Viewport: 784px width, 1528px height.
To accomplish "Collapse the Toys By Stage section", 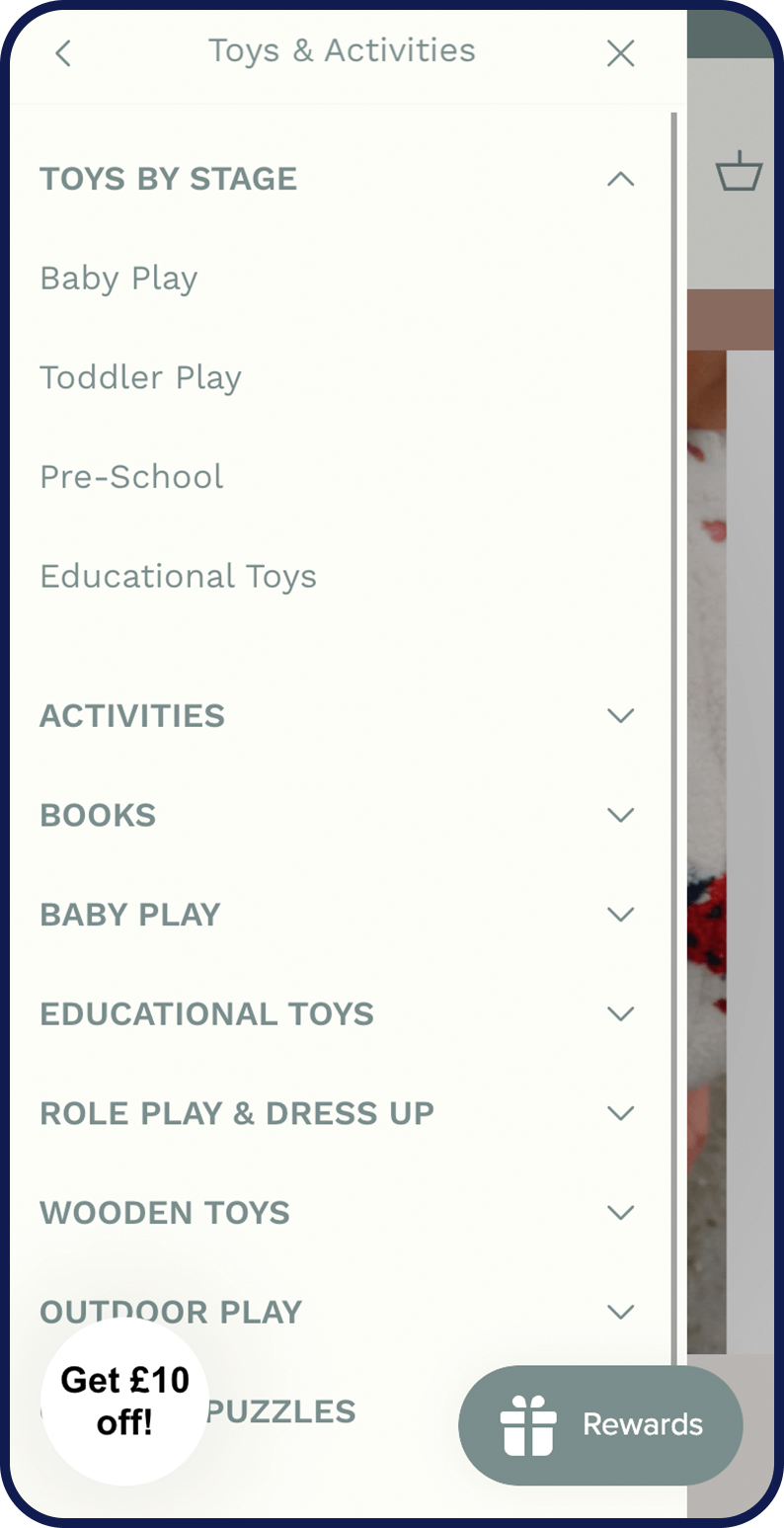I will tap(620, 179).
